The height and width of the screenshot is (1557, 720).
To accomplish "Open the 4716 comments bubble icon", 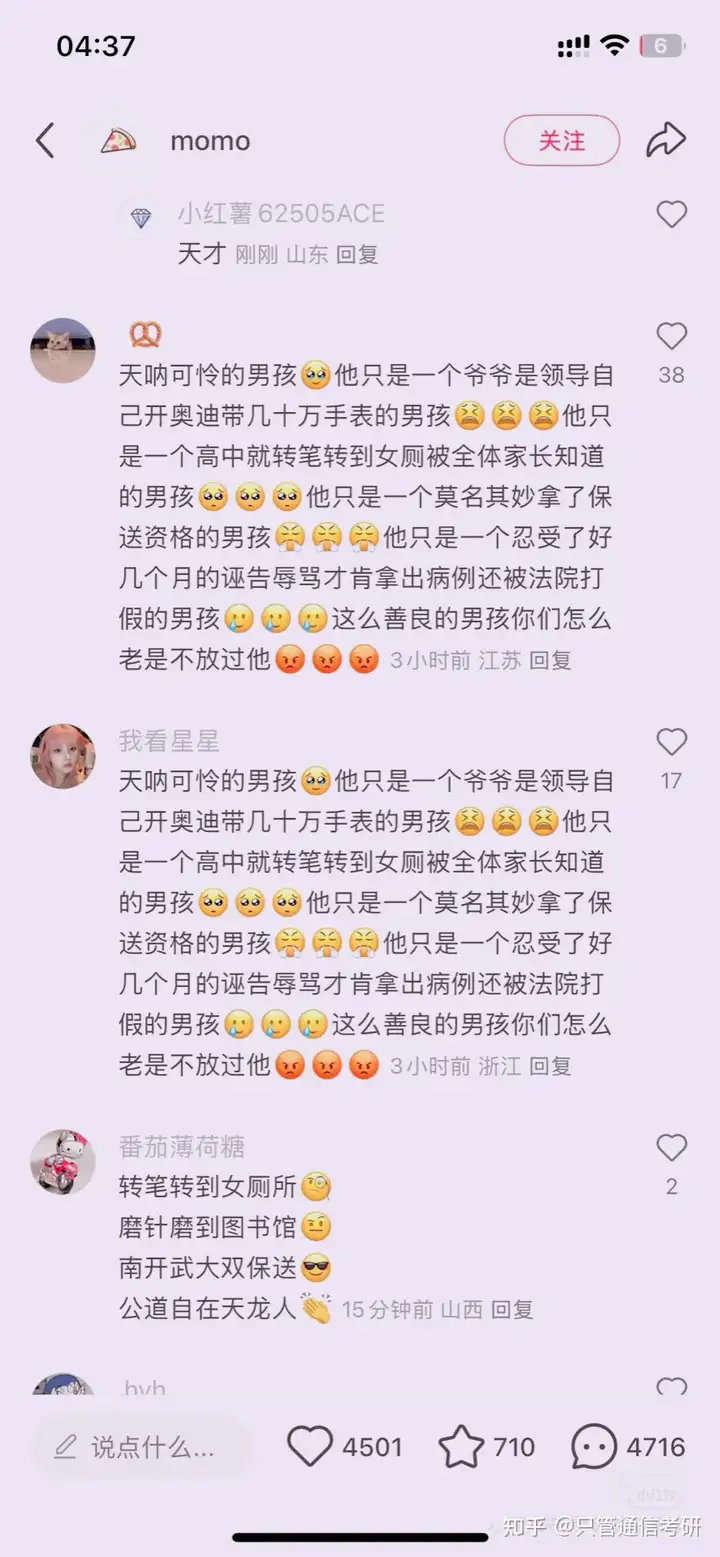I will pos(594,1447).
